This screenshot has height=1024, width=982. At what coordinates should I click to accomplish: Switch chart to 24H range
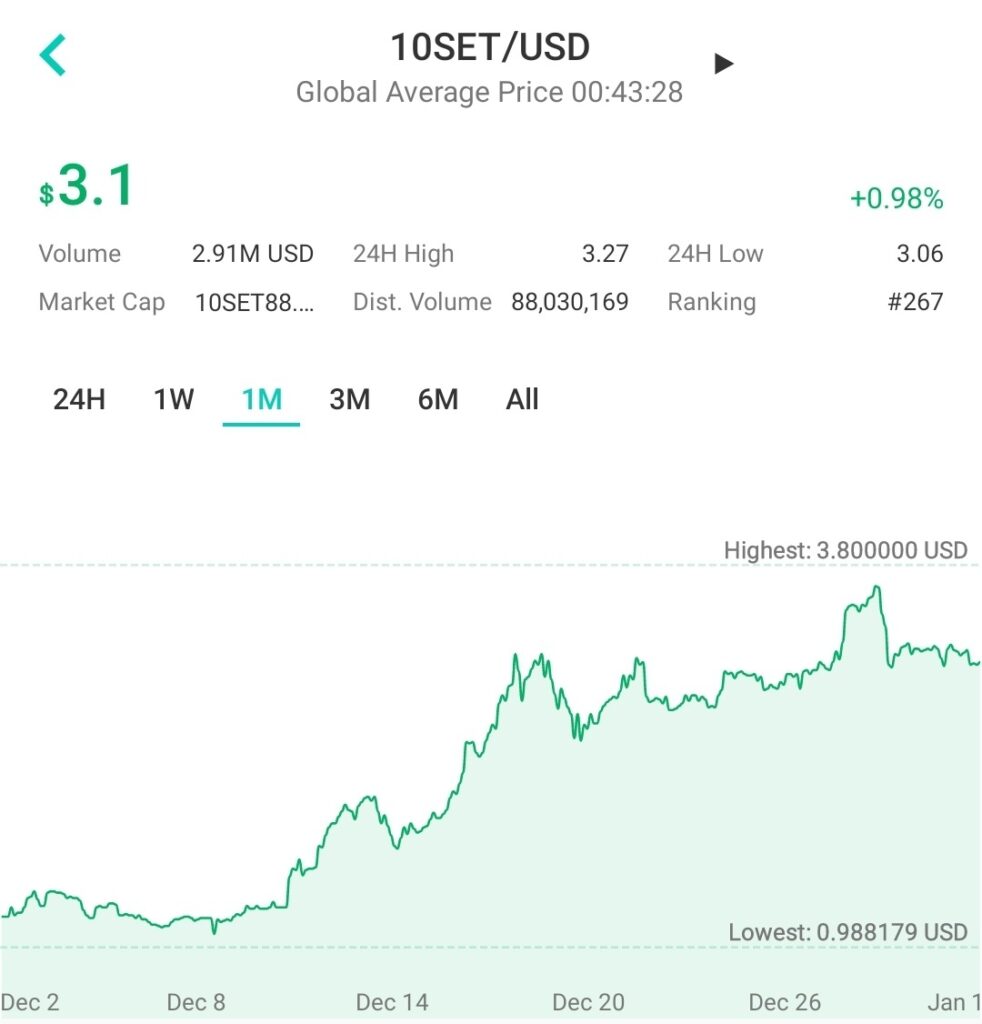(79, 400)
